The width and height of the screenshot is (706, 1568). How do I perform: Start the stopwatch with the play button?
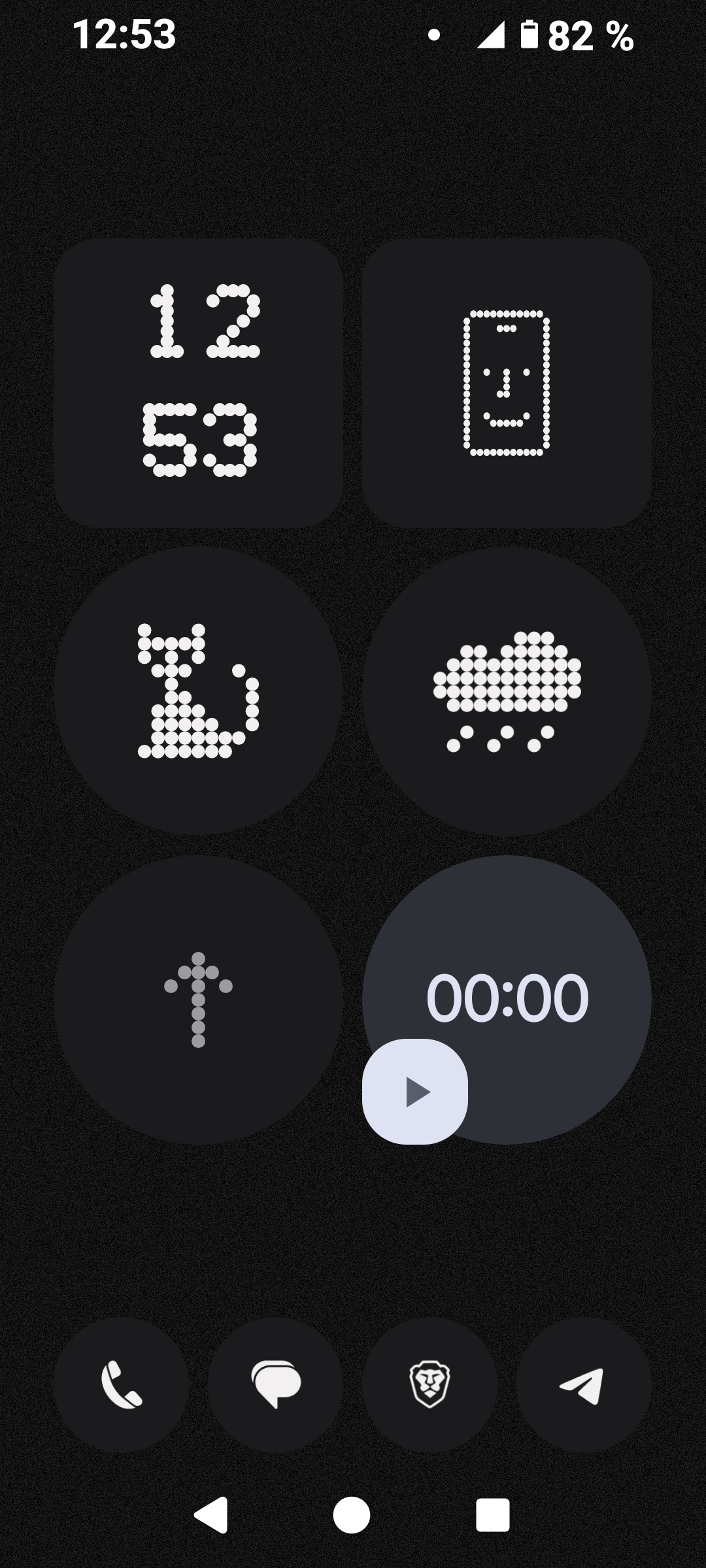pos(415,1092)
